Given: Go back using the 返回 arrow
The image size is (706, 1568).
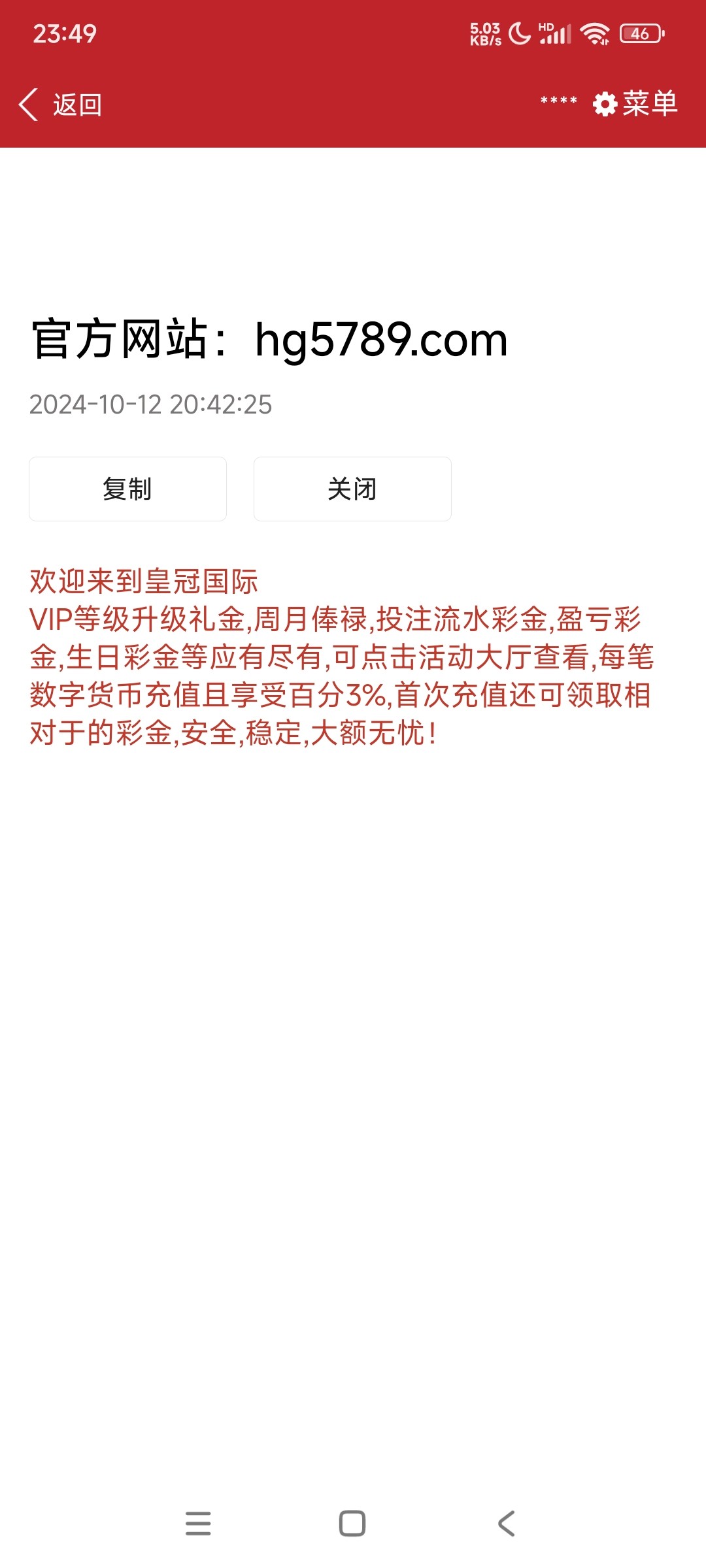Looking at the screenshot, I should point(60,105).
